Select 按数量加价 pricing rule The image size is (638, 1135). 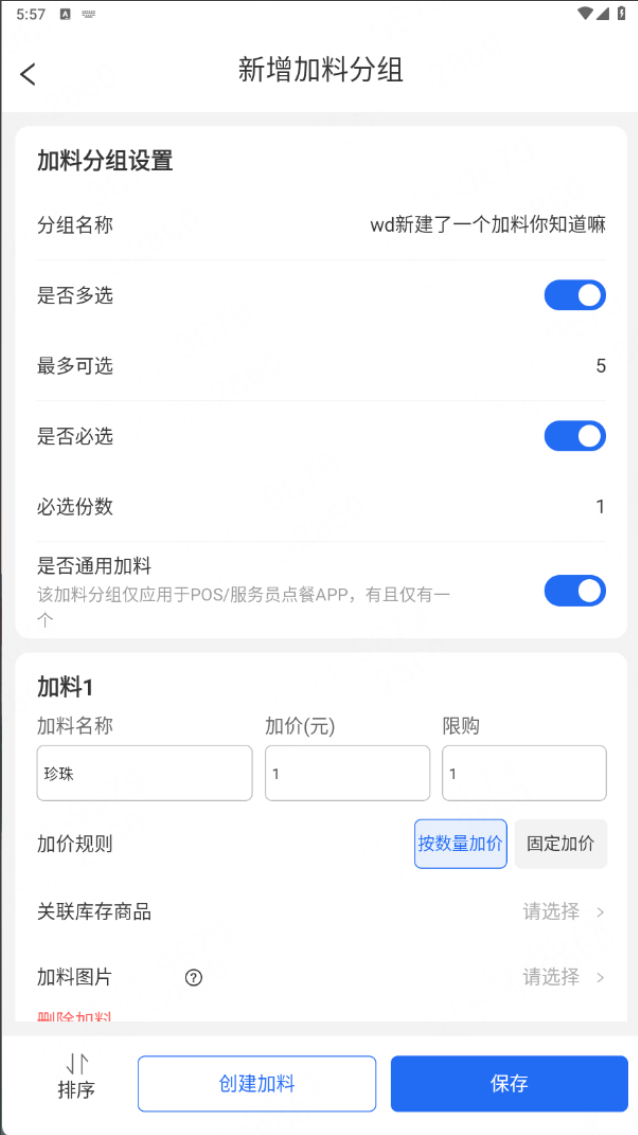460,843
